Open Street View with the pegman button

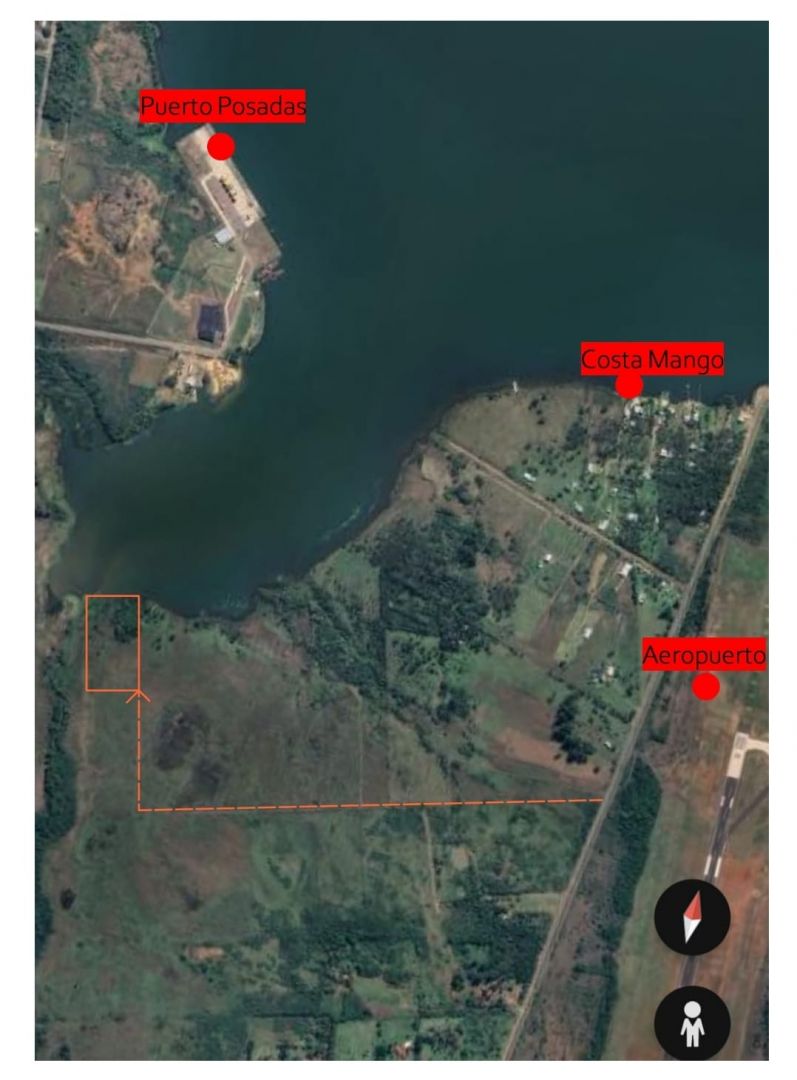tap(692, 1023)
